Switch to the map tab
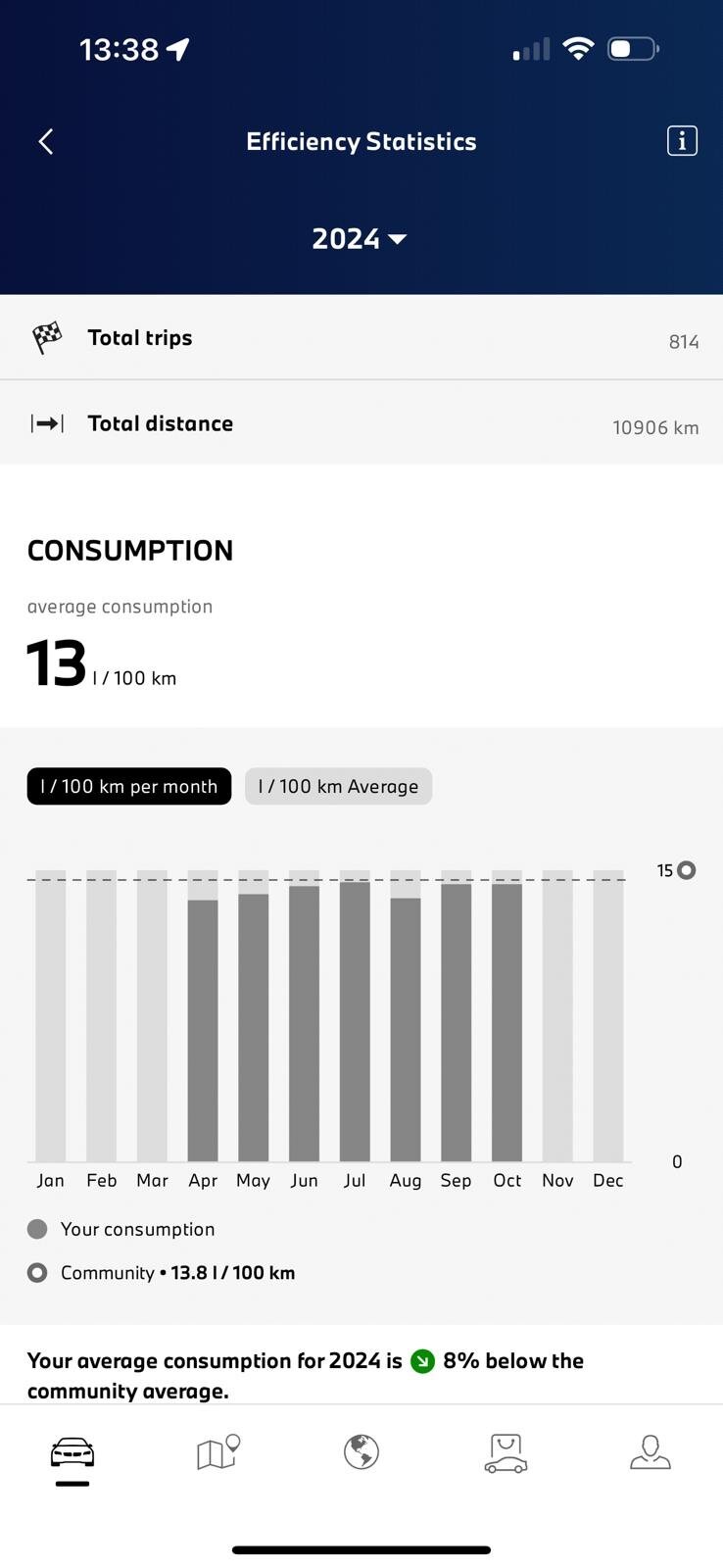Screen dimensions: 723x1568 click(217, 1452)
